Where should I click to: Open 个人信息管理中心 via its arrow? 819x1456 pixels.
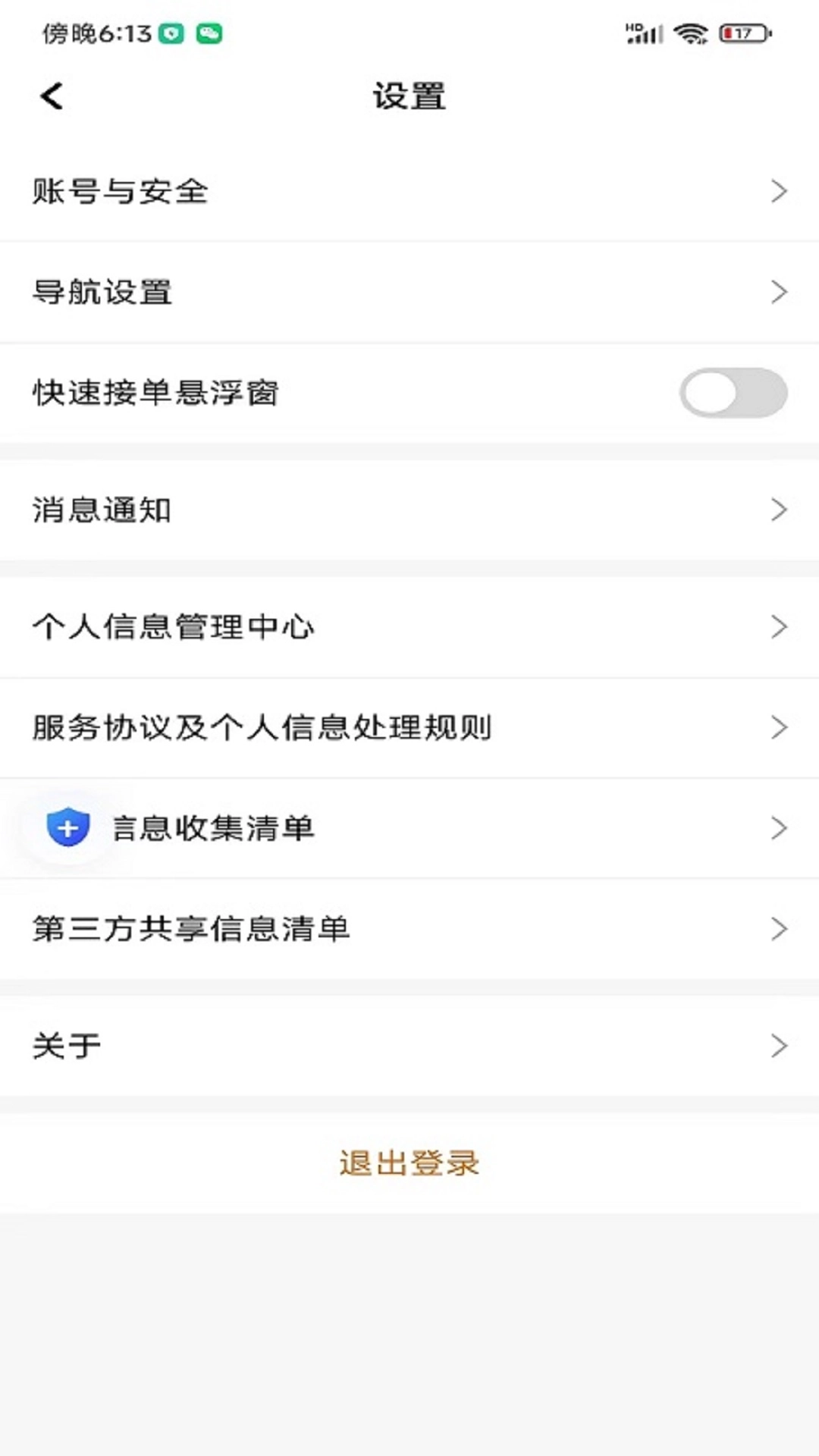[780, 626]
